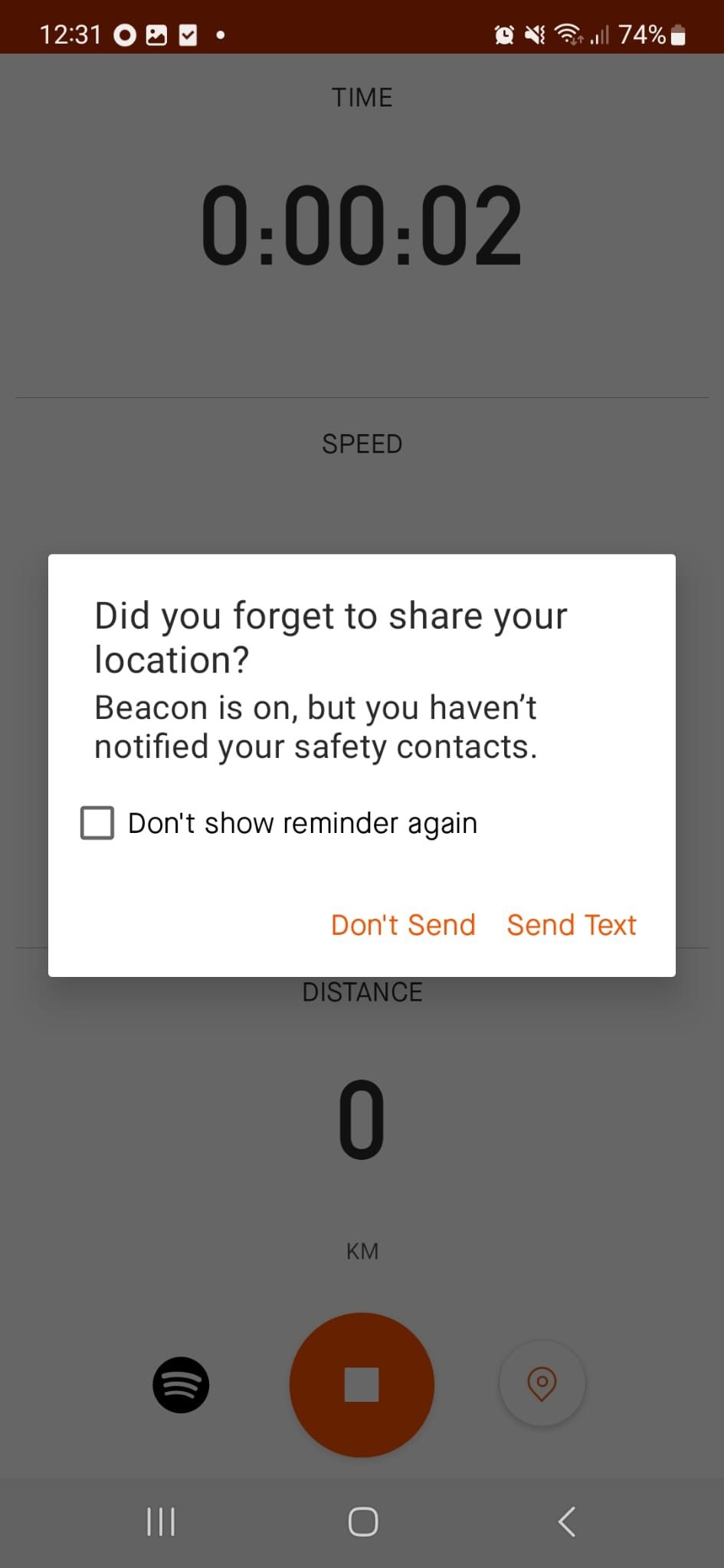Tap the battery indicator icon
Viewport: 724px width, 1568px height.
tap(677, 34)
